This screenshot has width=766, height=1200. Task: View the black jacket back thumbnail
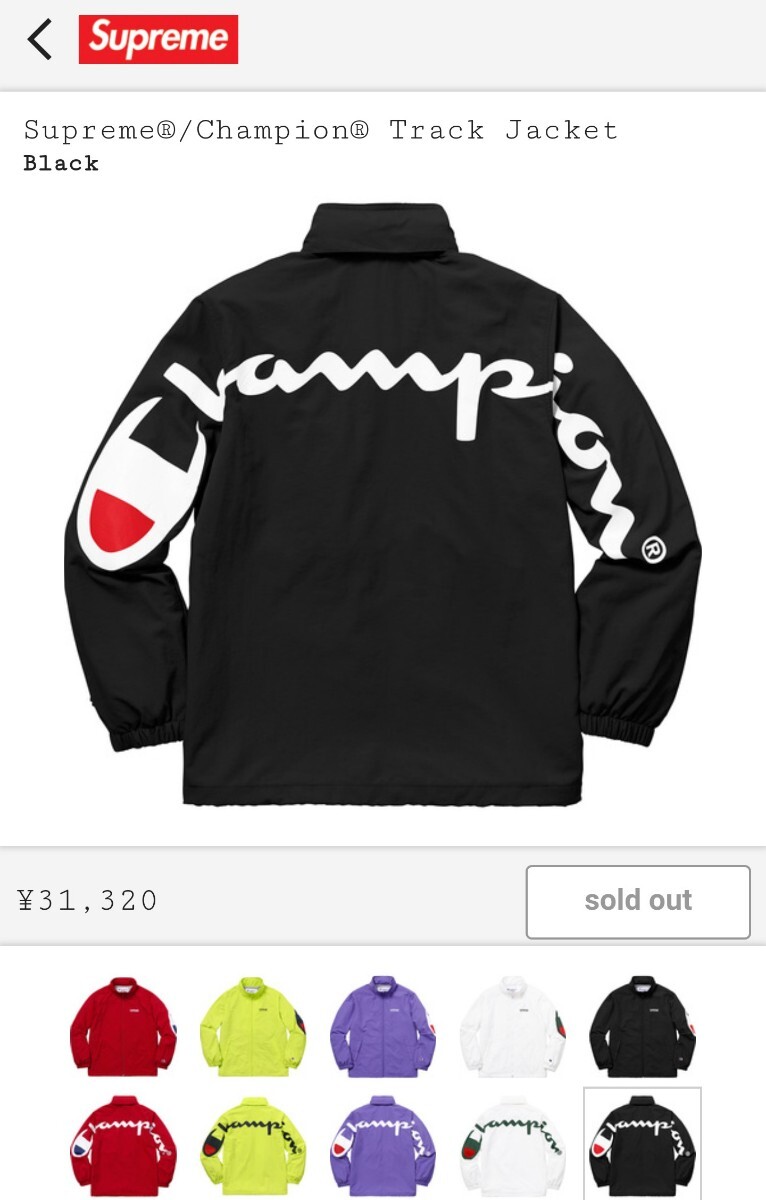(642, 1145)
